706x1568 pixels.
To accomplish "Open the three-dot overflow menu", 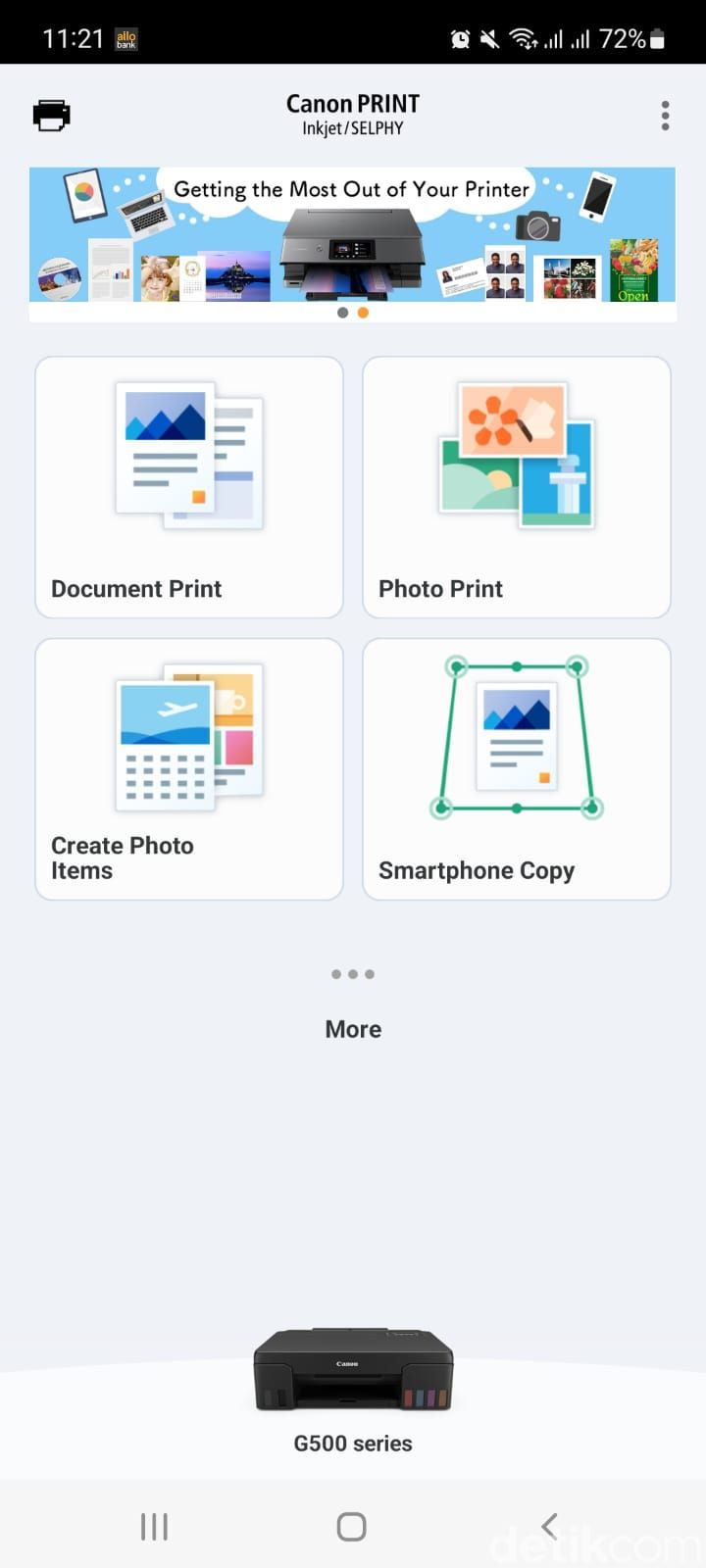I will click(665, 116).
